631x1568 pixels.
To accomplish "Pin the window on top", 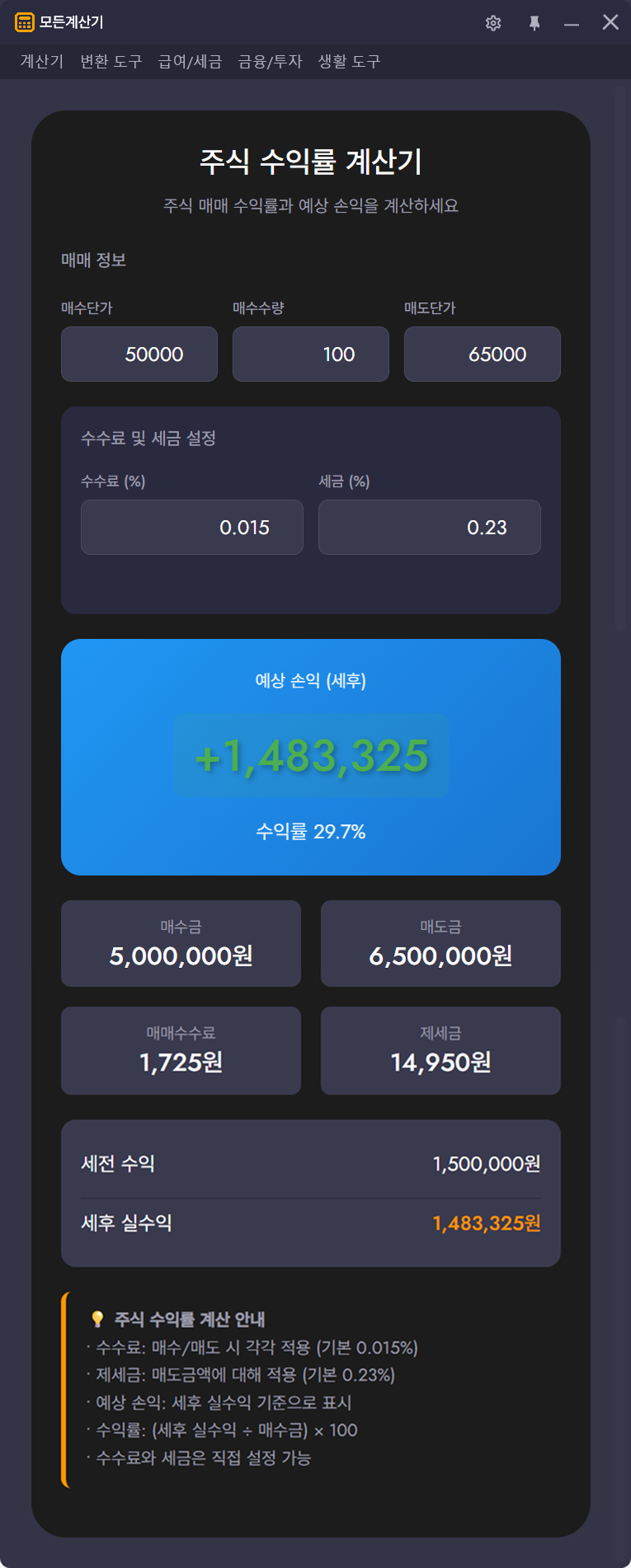I will click(x=534, y=23).
